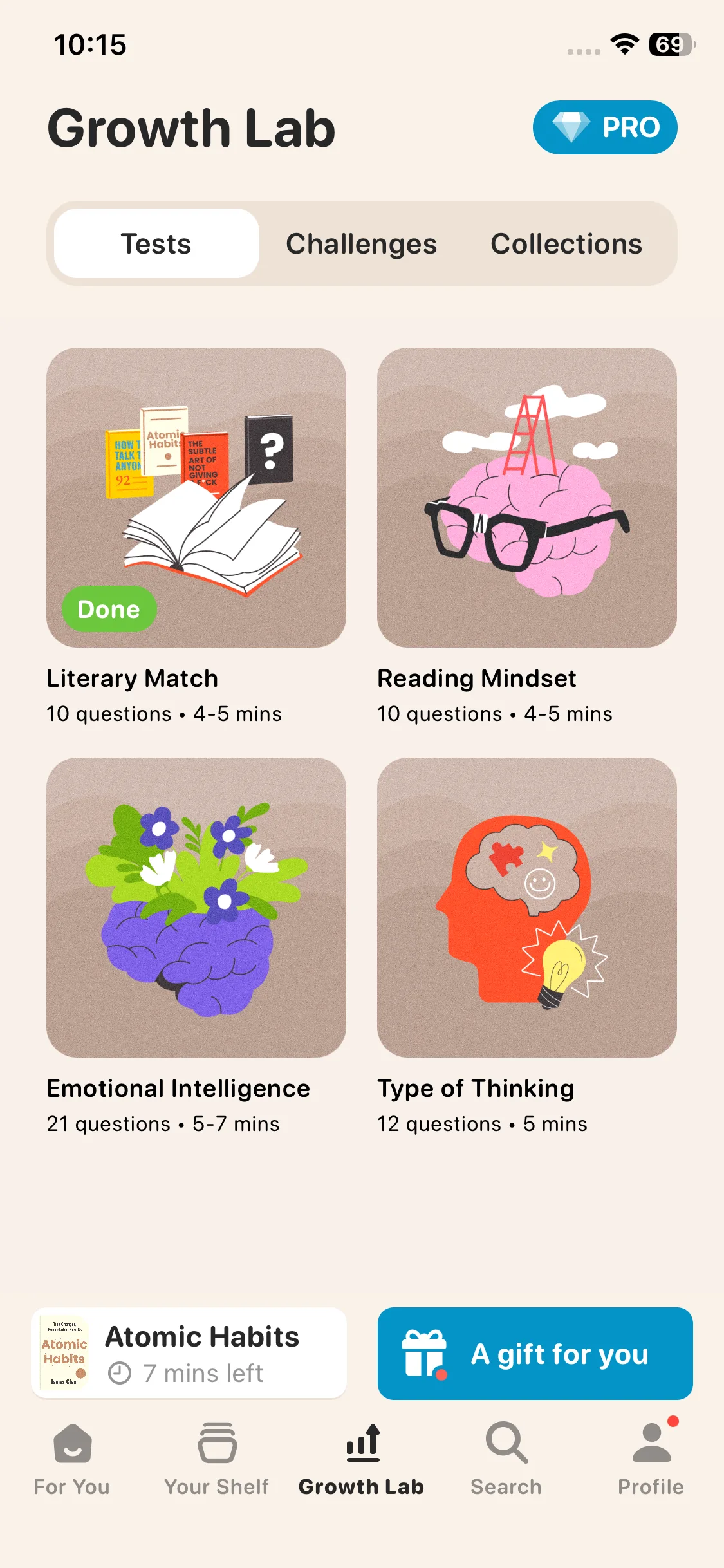
Task: Switch to the Search tab
Action: coord(506,1459)
